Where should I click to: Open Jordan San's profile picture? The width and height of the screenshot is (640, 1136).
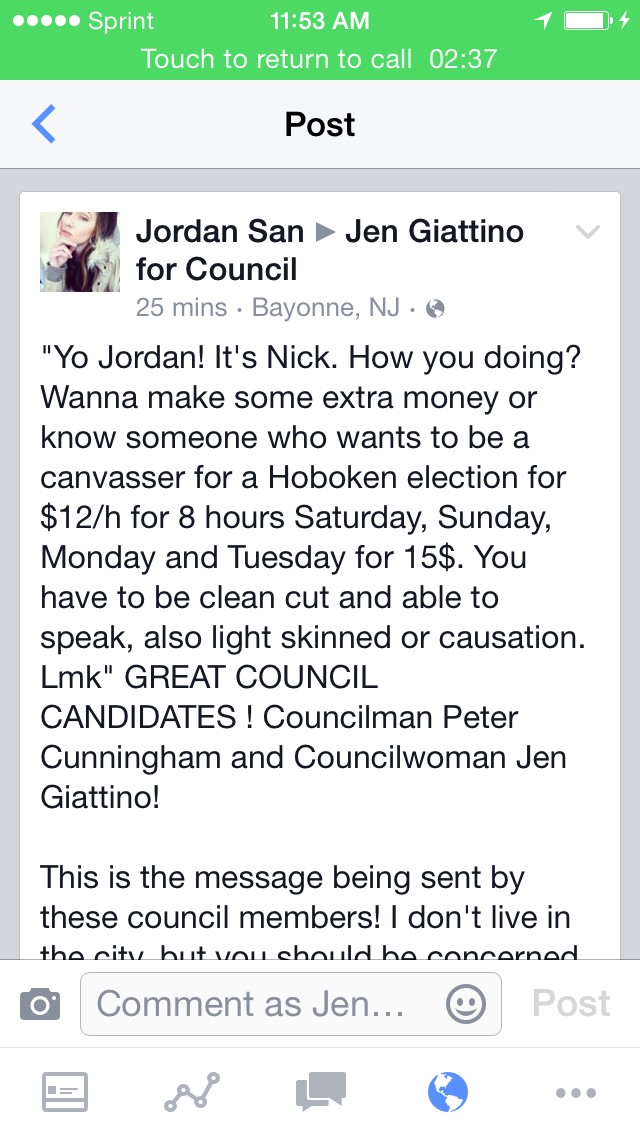[80, 252]
